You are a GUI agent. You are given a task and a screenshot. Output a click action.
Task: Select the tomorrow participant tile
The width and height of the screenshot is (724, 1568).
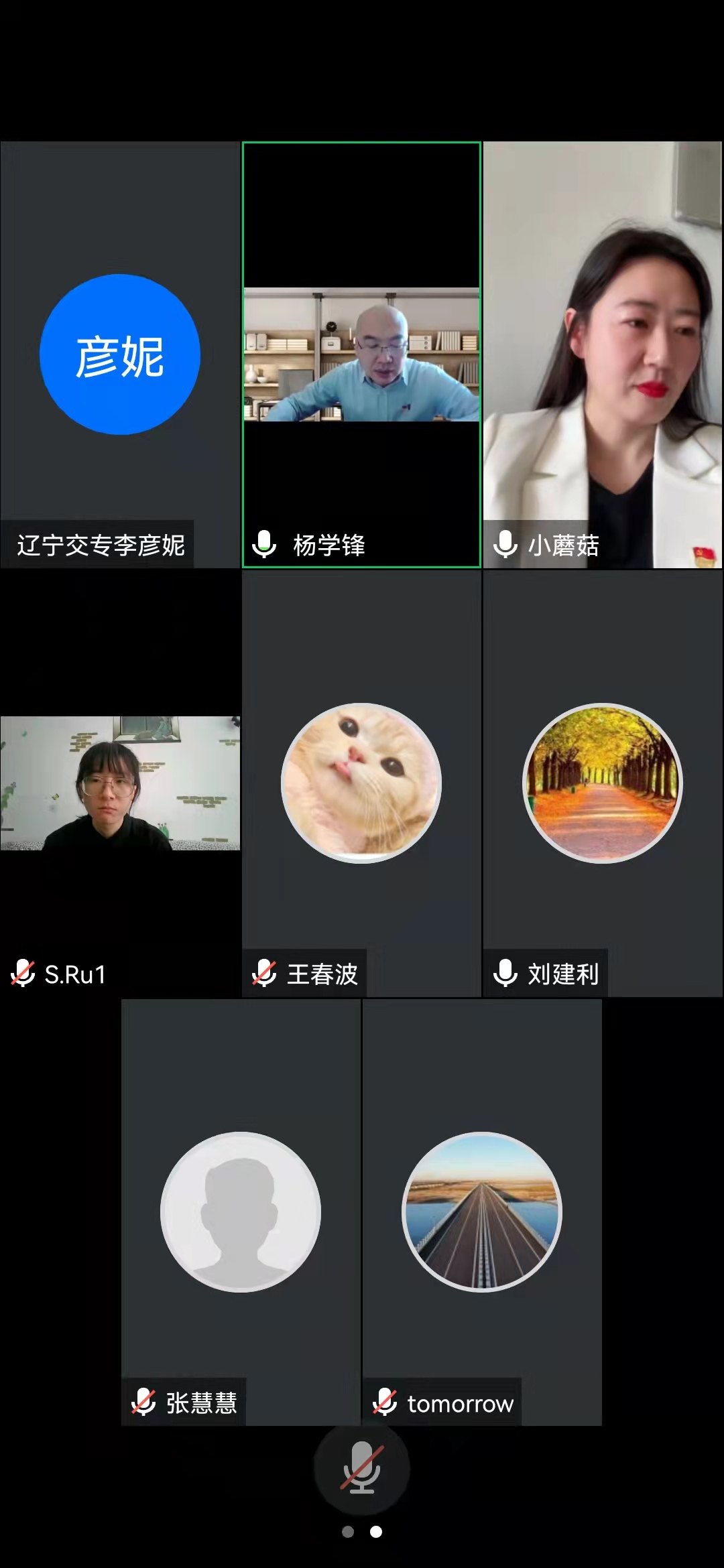click(482, 1212)
